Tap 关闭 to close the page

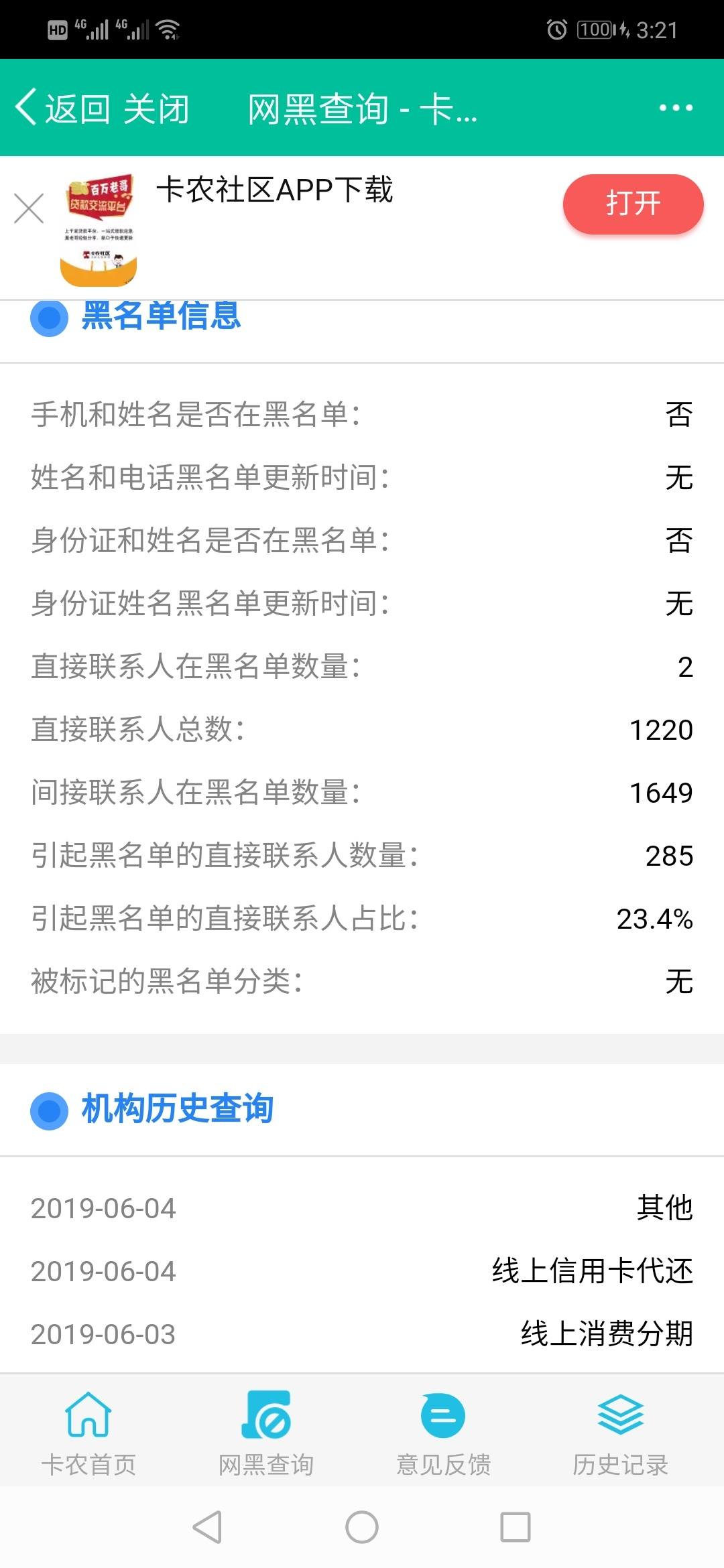click(157, 109)
